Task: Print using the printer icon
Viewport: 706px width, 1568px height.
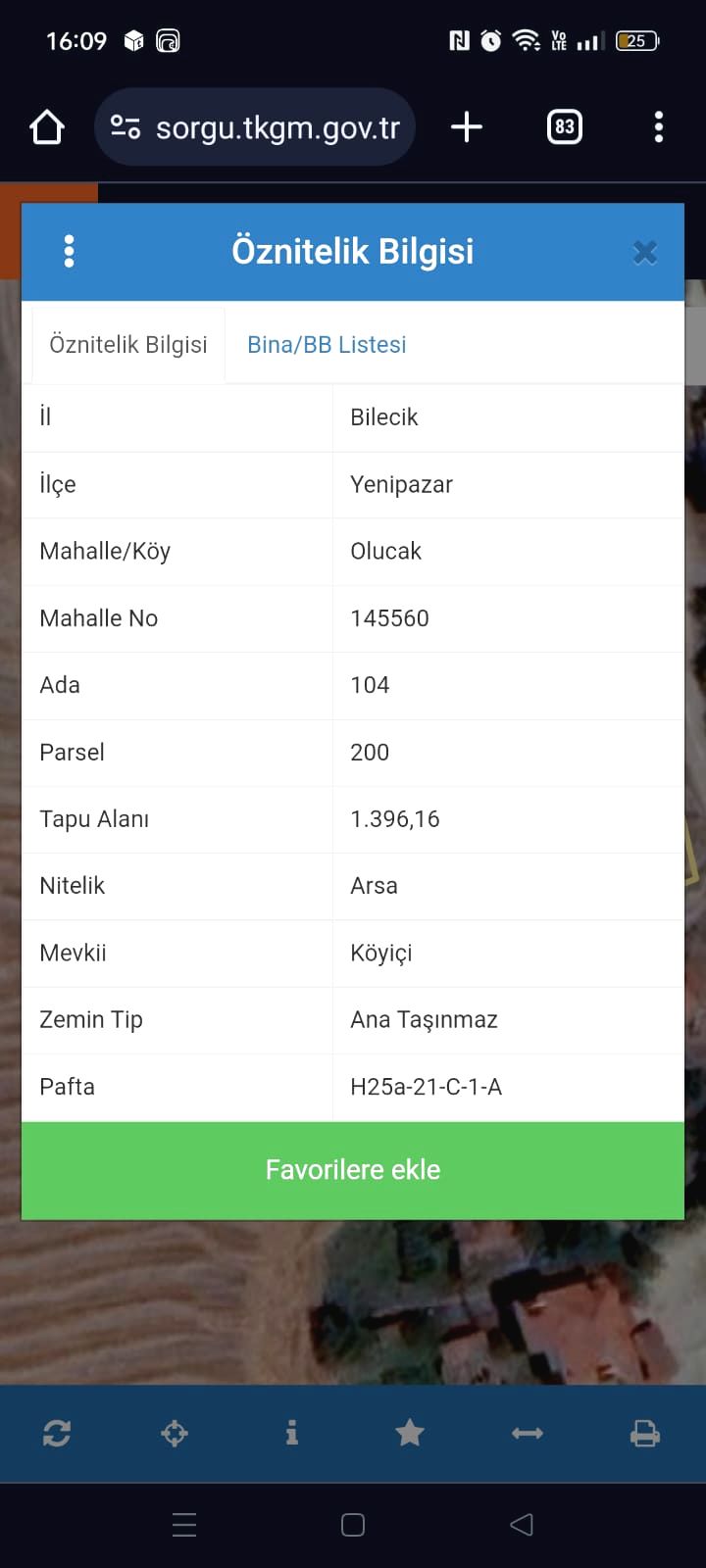Action: tap(645, 1434)
